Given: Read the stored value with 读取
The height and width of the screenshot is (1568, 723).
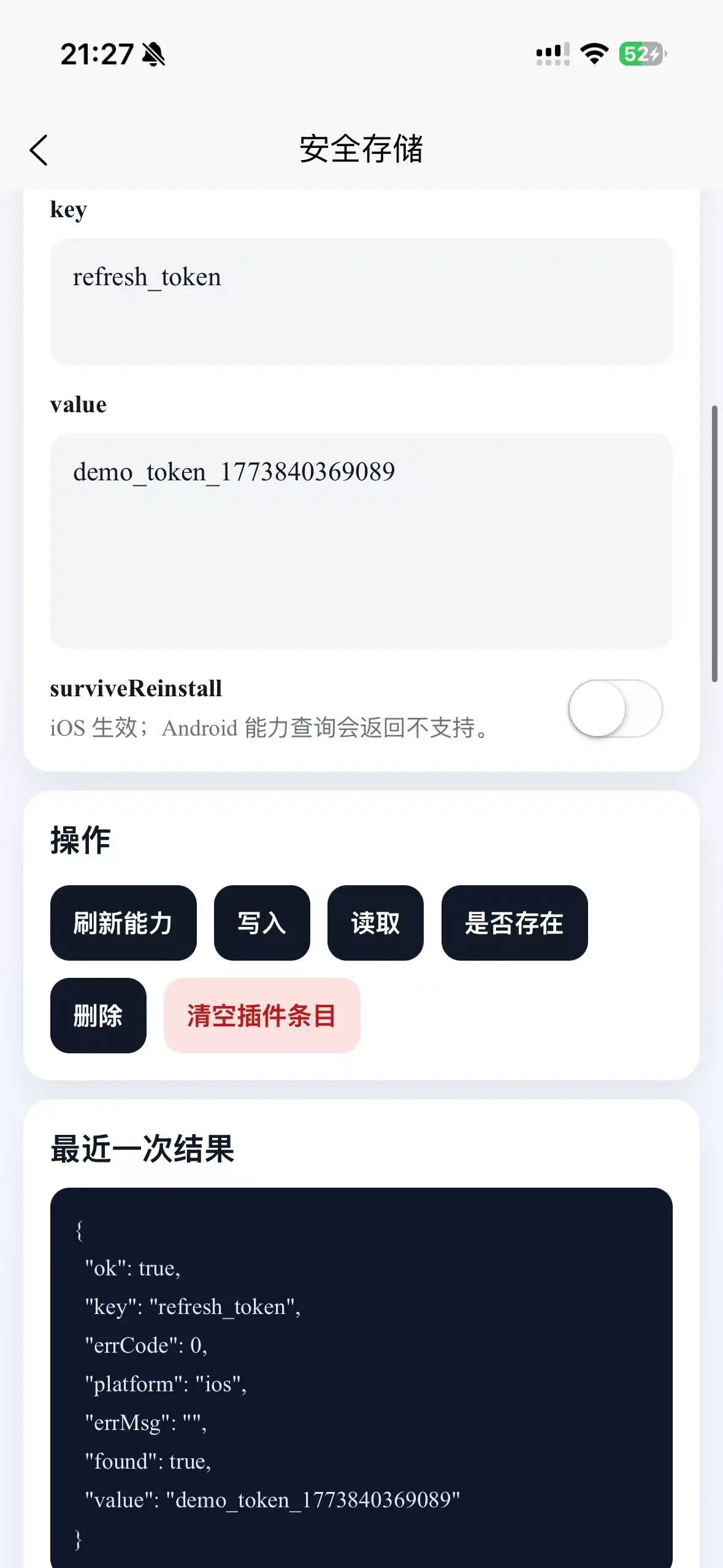Looking at the screenshot, I should [375, 923].
